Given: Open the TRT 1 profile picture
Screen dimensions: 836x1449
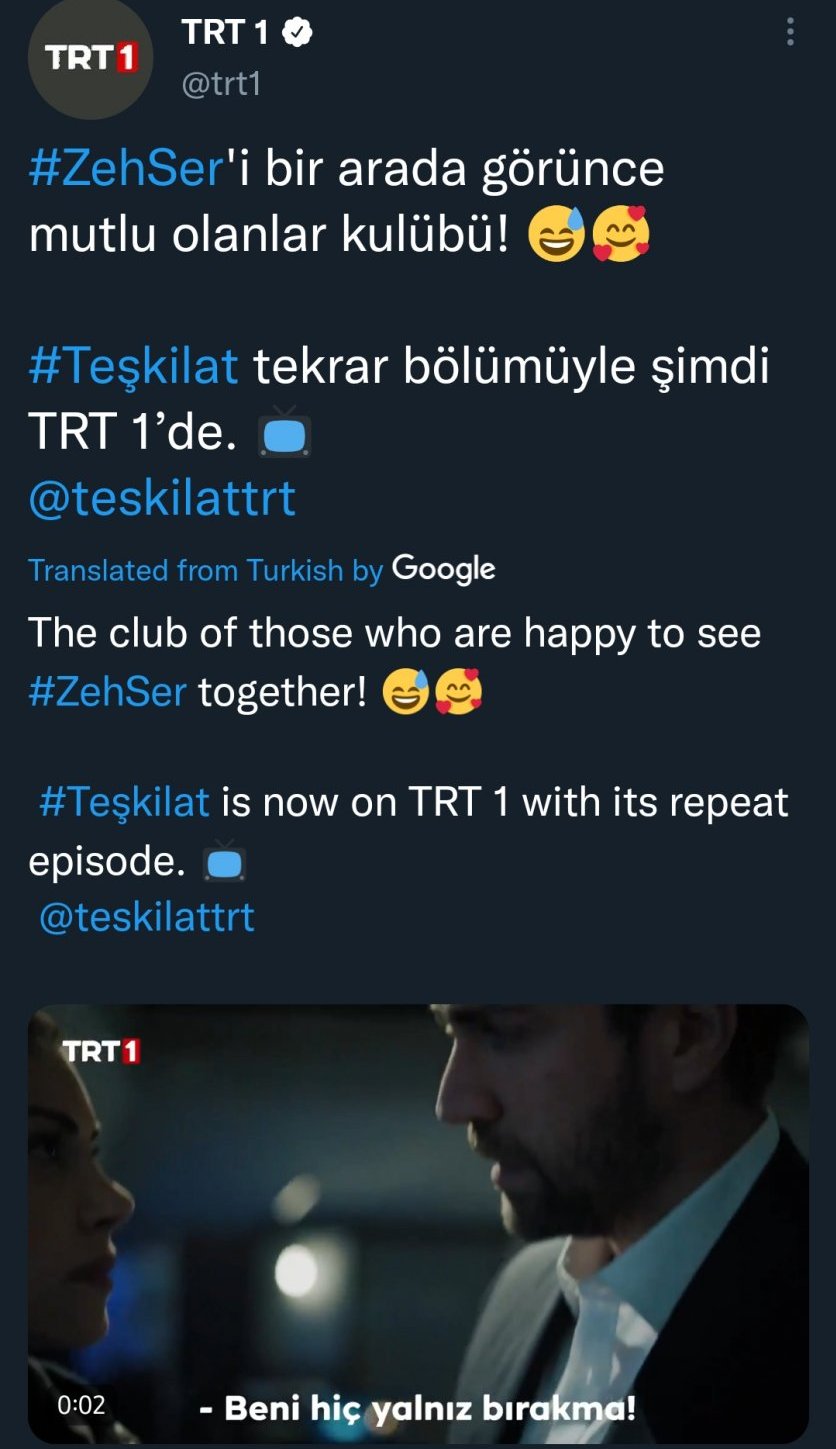Looking at the screenshot, I should [90, 60].
